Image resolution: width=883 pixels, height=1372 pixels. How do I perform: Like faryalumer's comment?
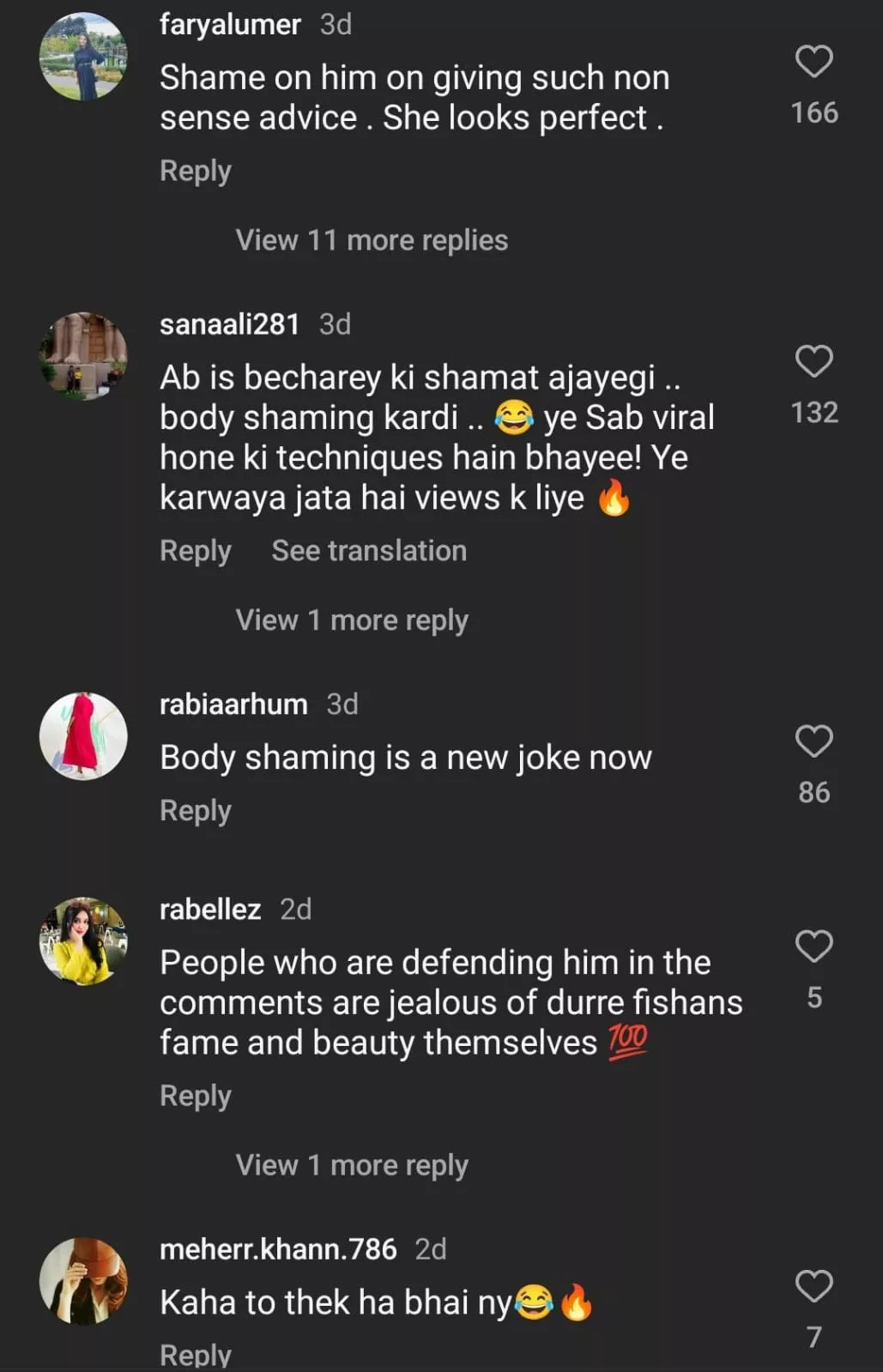(813, 62)
